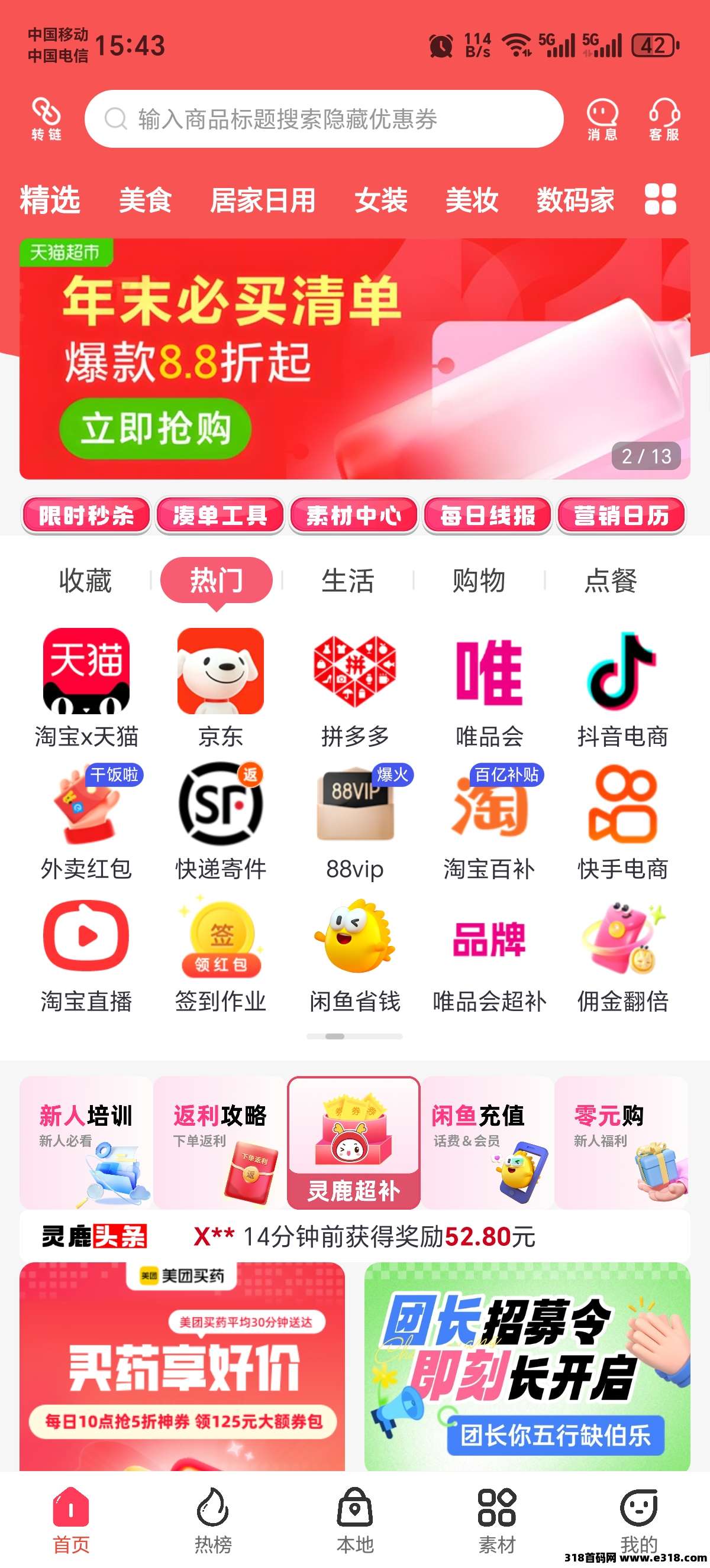710x1568 pixels.
Task: View the 新人培训 card
Action: point(86,1142)
